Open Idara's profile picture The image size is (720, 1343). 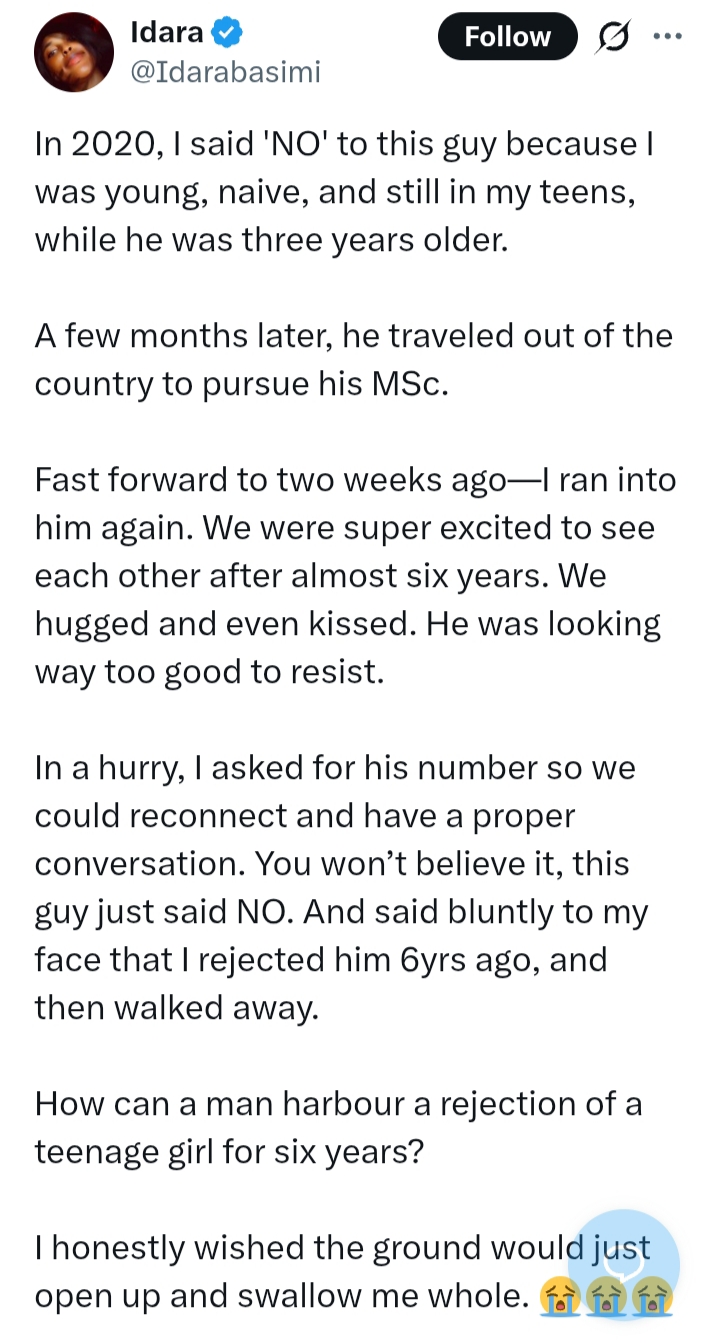(x=73, y=53)
